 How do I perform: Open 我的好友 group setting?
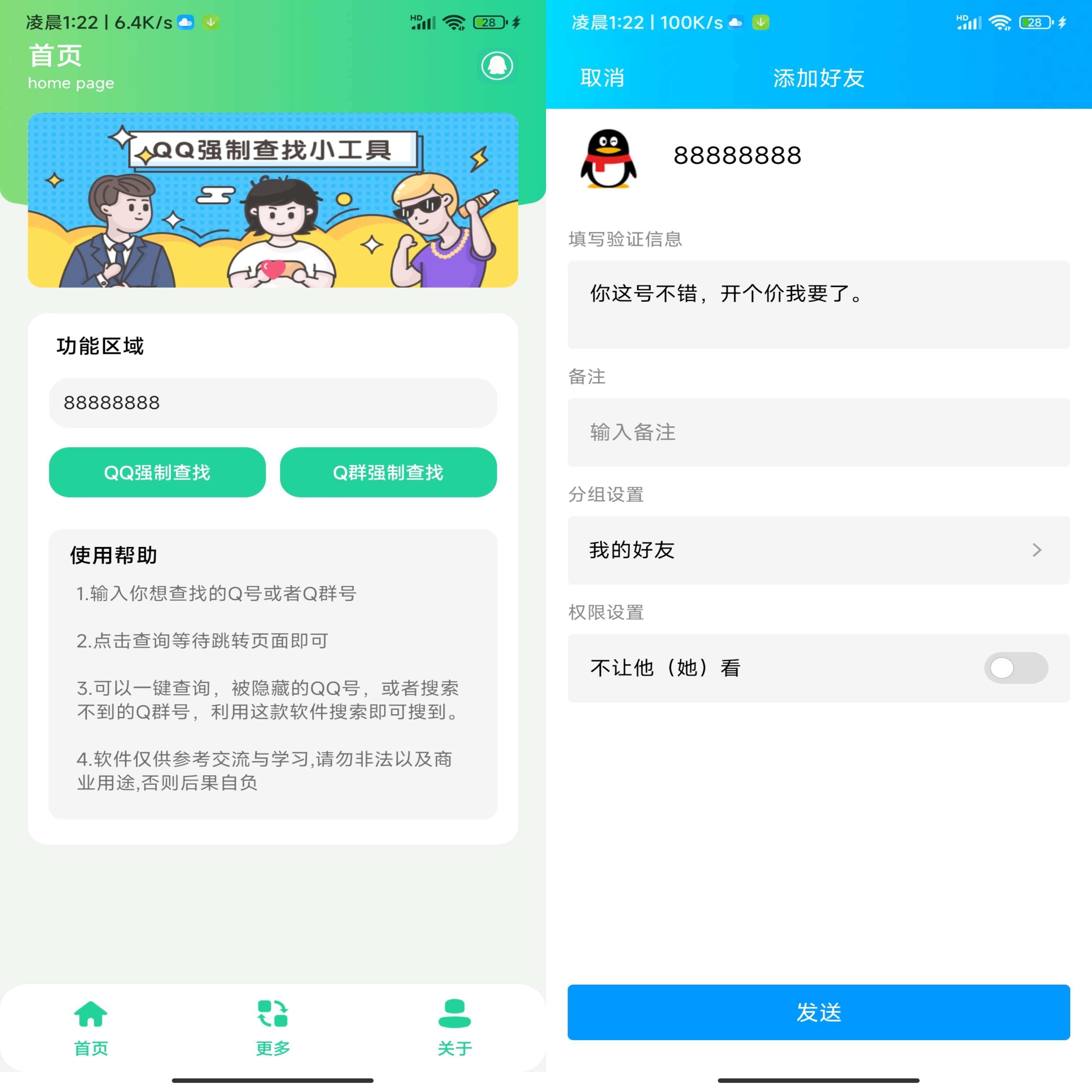pos(818,550)
